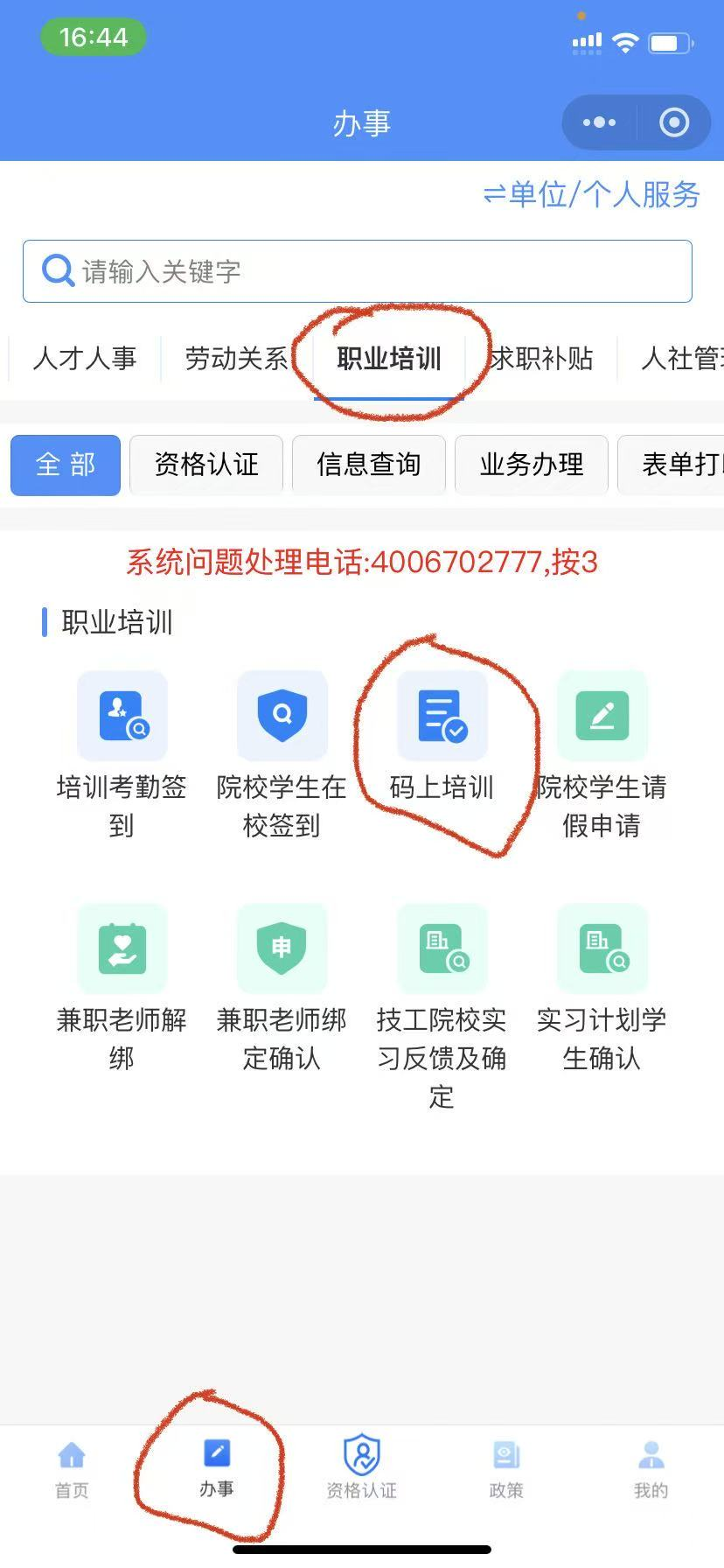Open 院校学生请假申请
The image size is (724, 1568).
[602, 754]
